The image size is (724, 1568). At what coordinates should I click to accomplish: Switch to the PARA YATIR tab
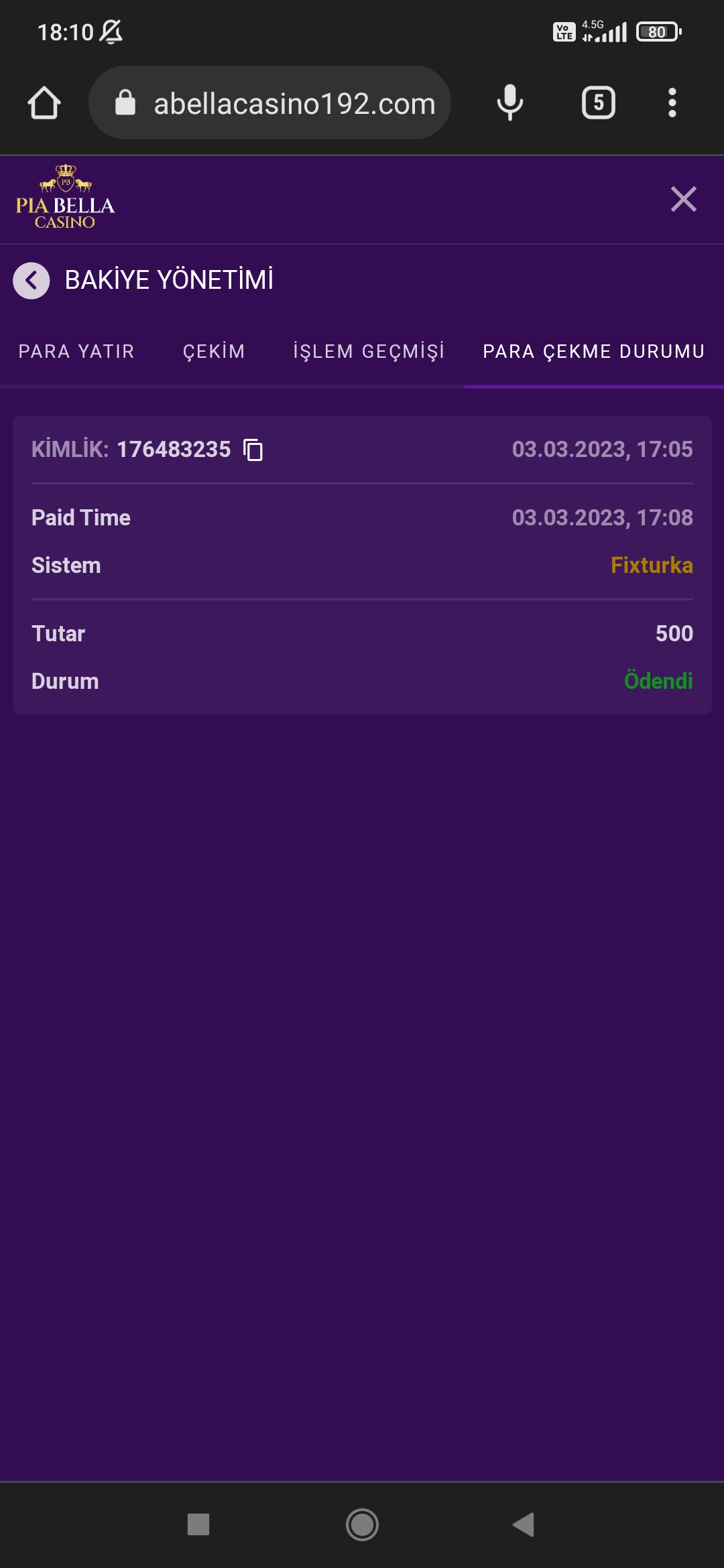pos(77,351)
